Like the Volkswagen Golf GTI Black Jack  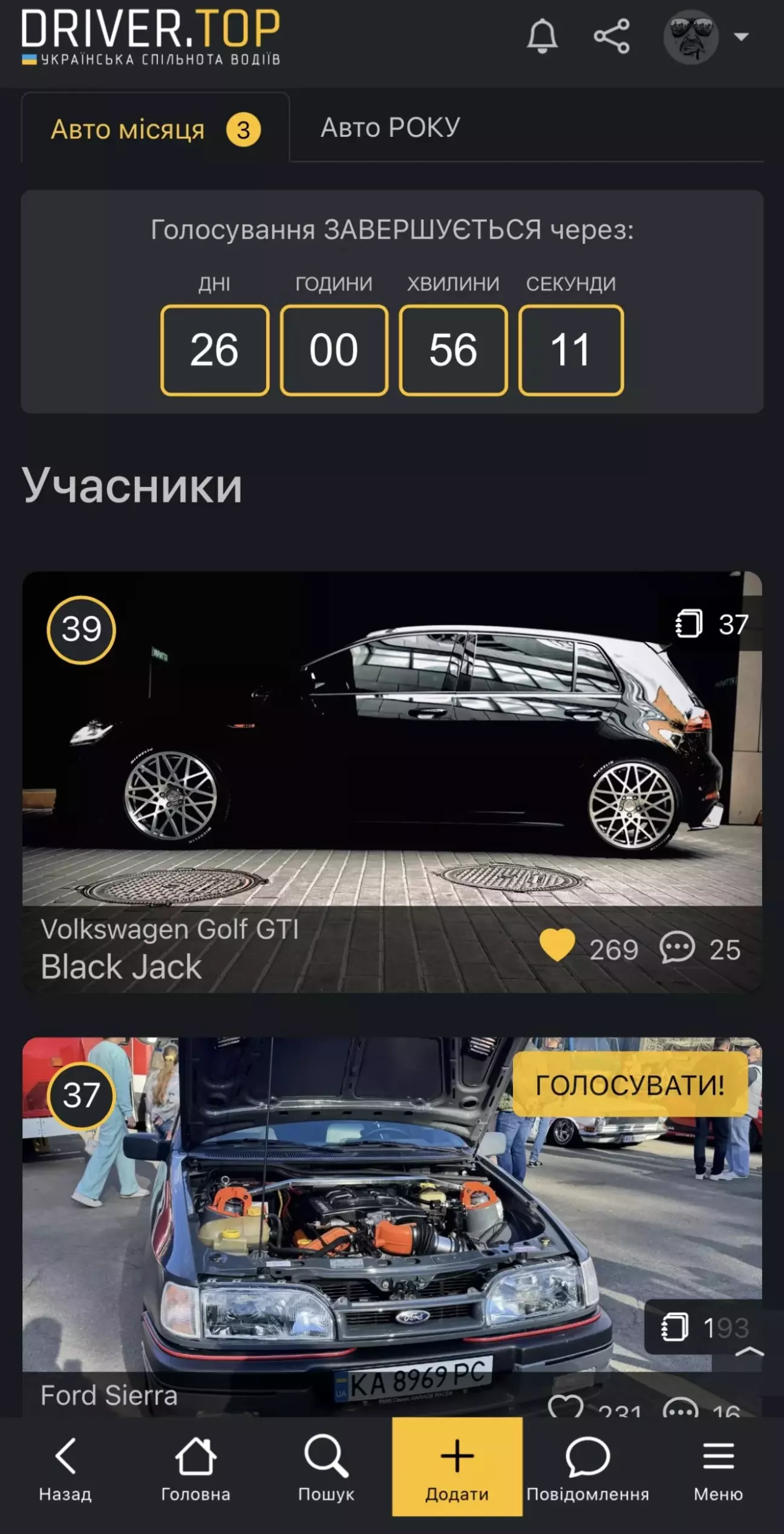(557, 946)
